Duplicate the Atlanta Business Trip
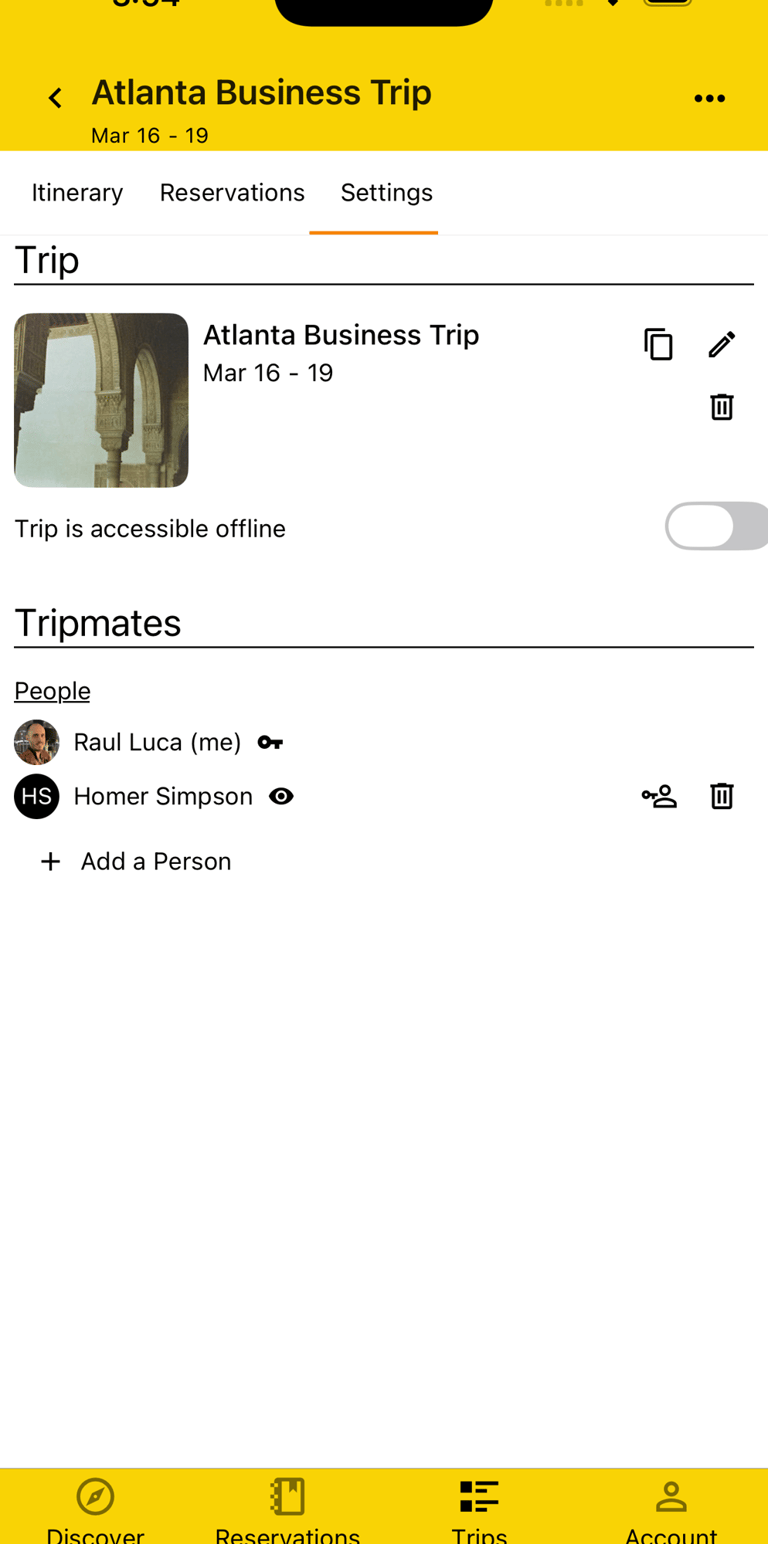 pos(659,343)
